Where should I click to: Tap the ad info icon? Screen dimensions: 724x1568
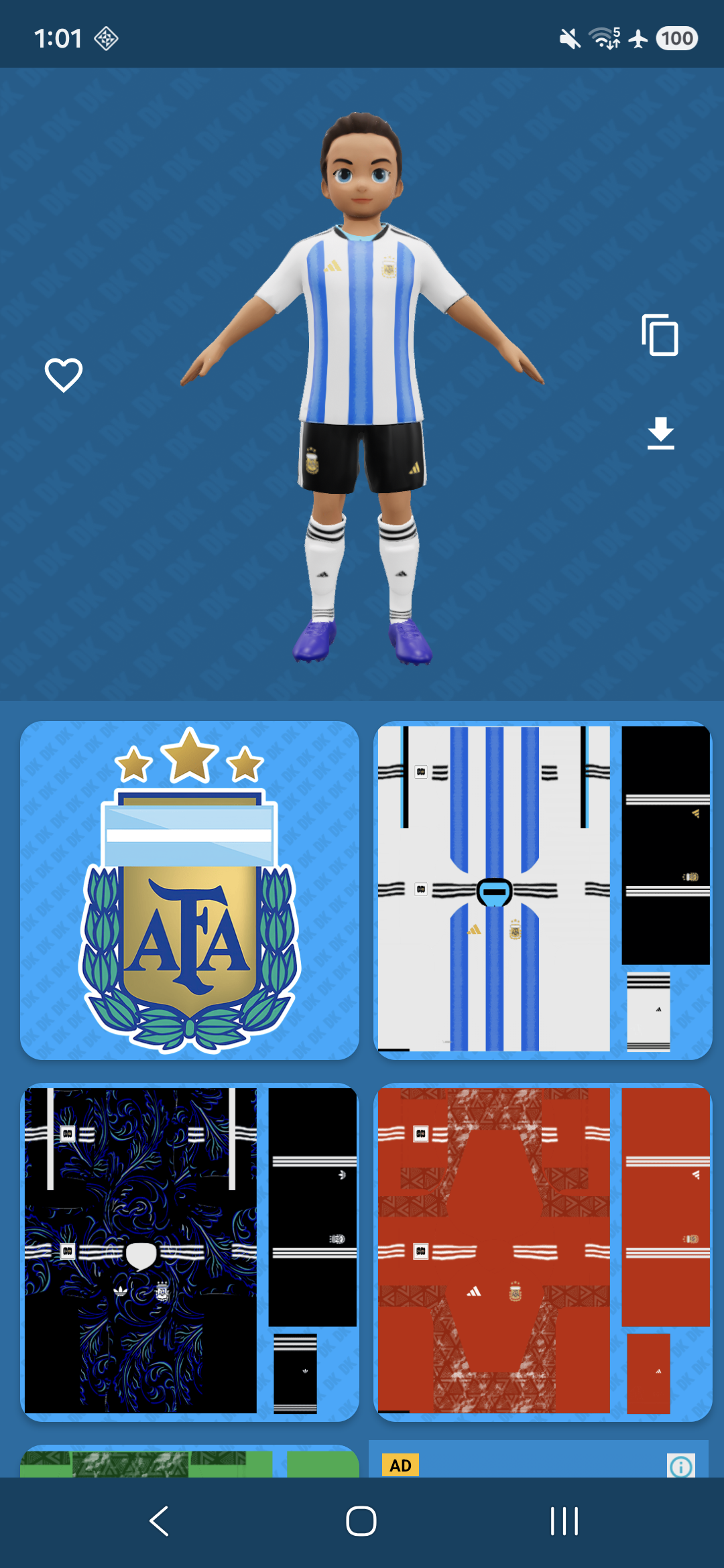click(681, 1466)
